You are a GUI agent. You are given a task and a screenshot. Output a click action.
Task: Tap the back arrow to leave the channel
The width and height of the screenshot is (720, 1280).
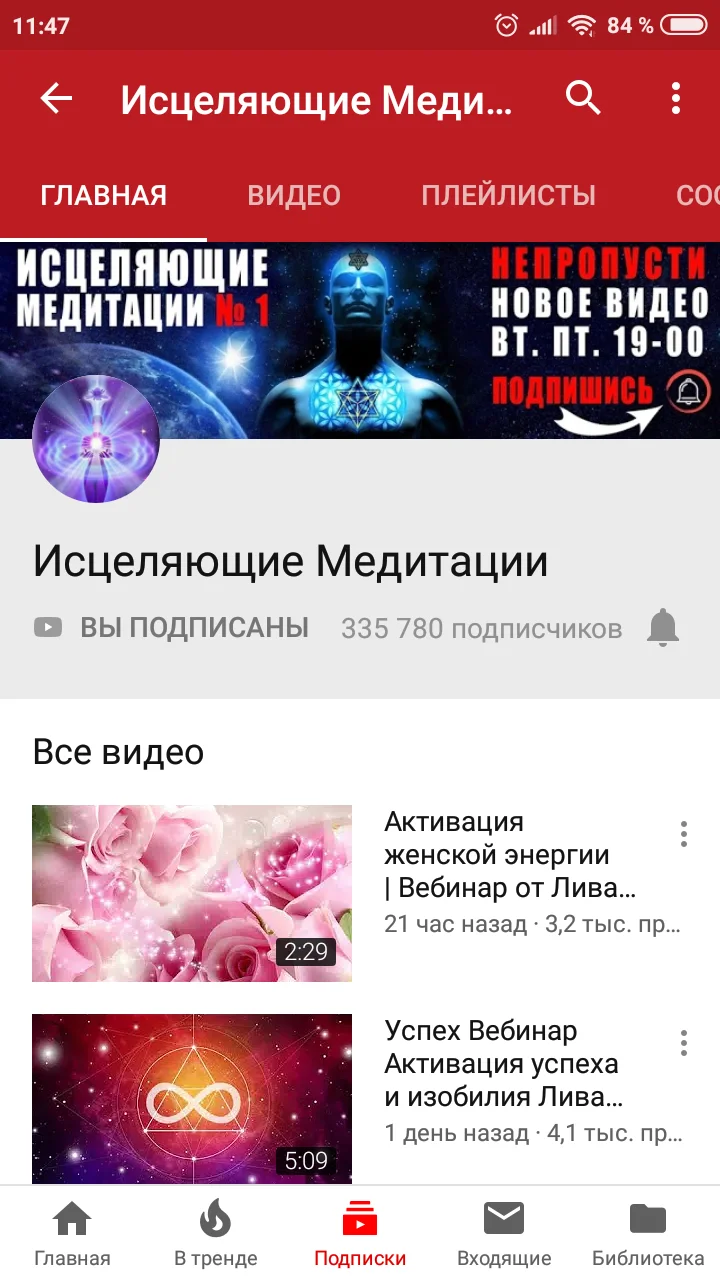click(55, 98)
